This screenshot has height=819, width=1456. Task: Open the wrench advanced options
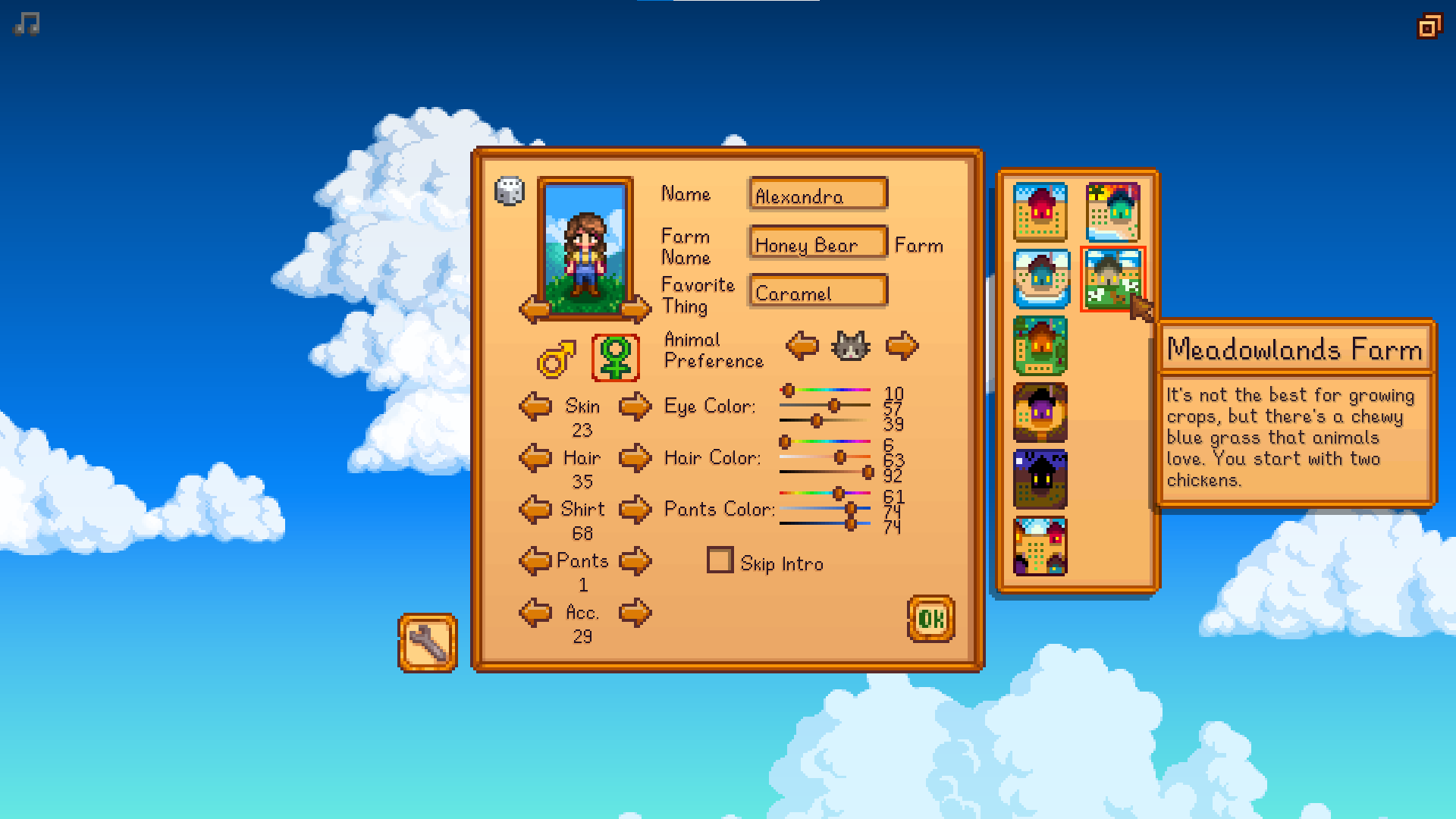[428, 642]
